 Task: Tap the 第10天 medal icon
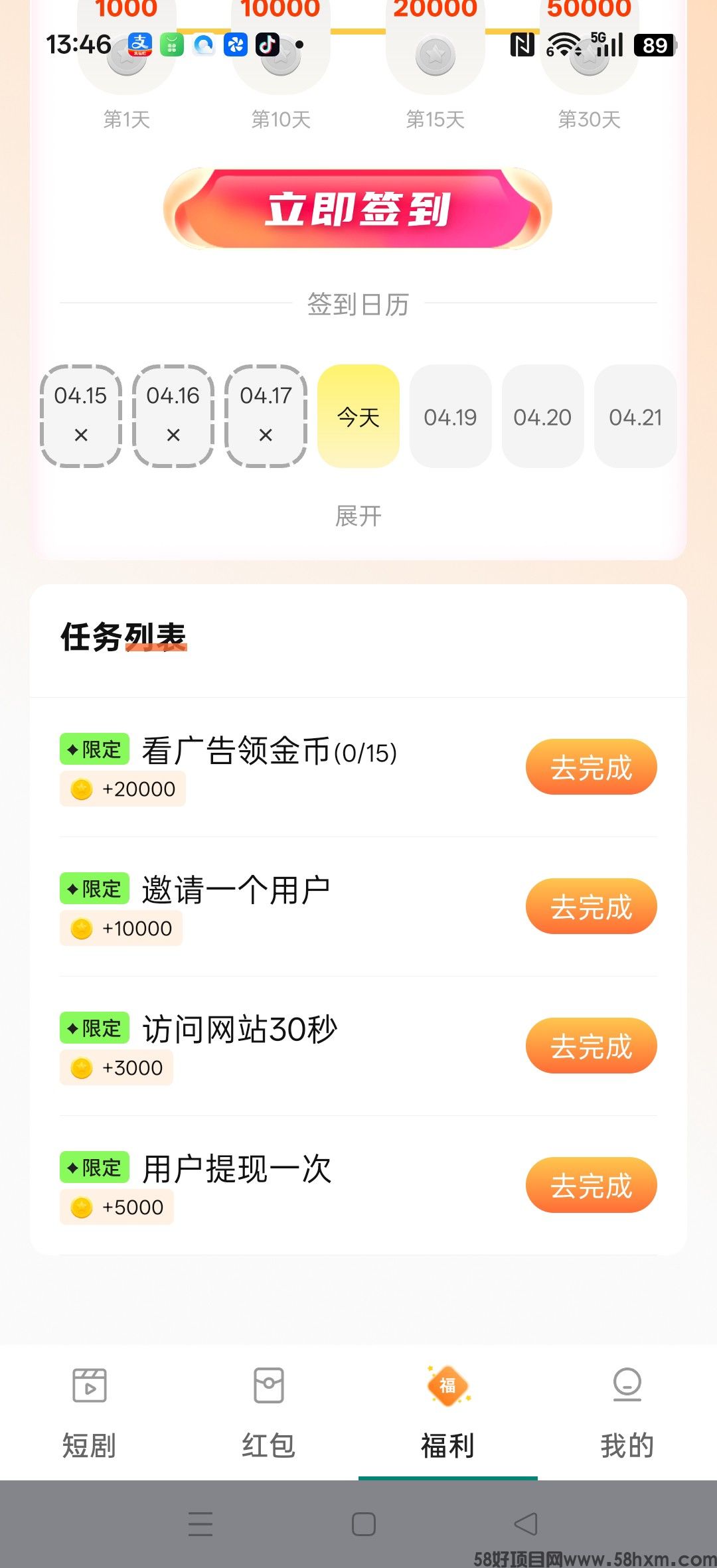[x=281, y=60]
